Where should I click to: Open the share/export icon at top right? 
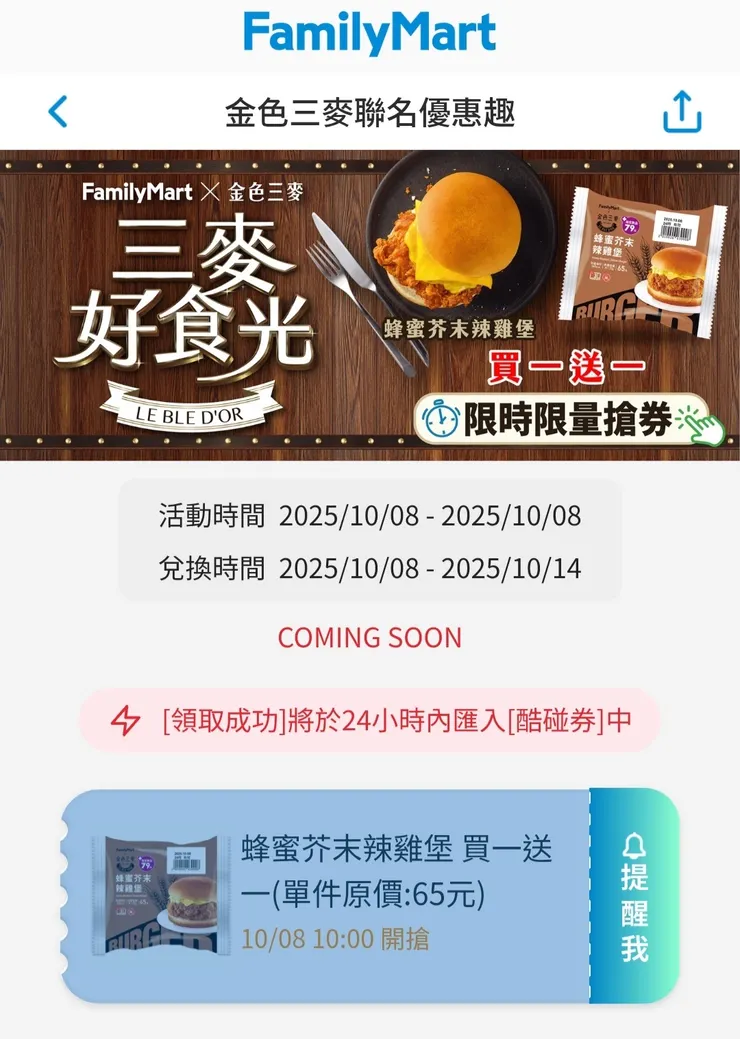(x=683, y=112)
